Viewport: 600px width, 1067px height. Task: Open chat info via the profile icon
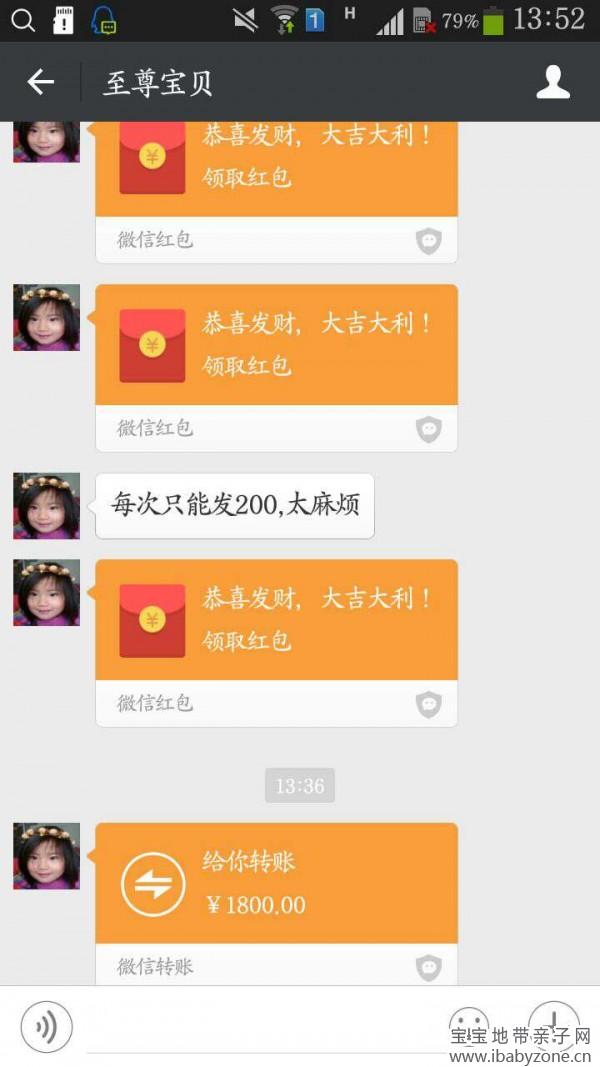tap(552, 82)
